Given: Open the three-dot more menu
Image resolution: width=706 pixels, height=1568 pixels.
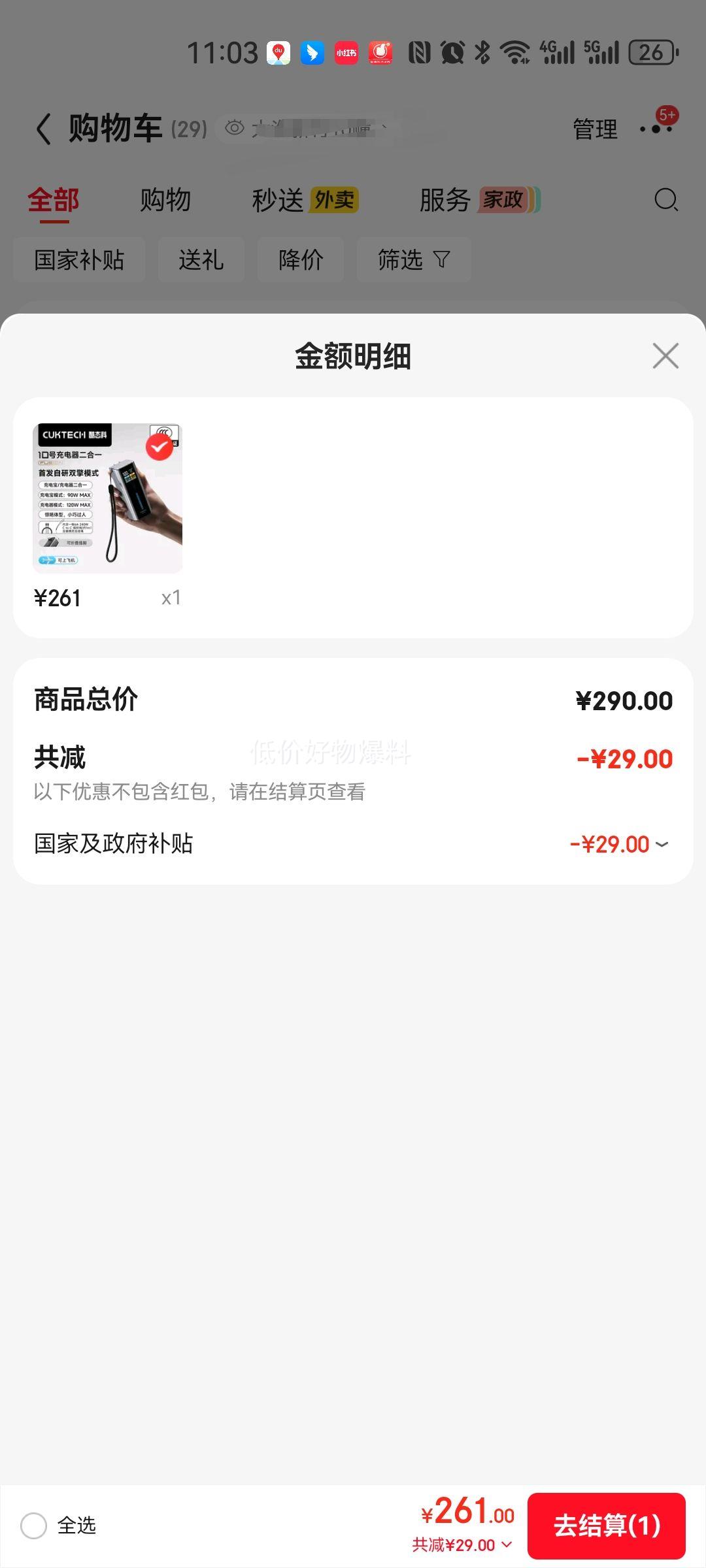Looking at the screenshot, I should [656, 129].
